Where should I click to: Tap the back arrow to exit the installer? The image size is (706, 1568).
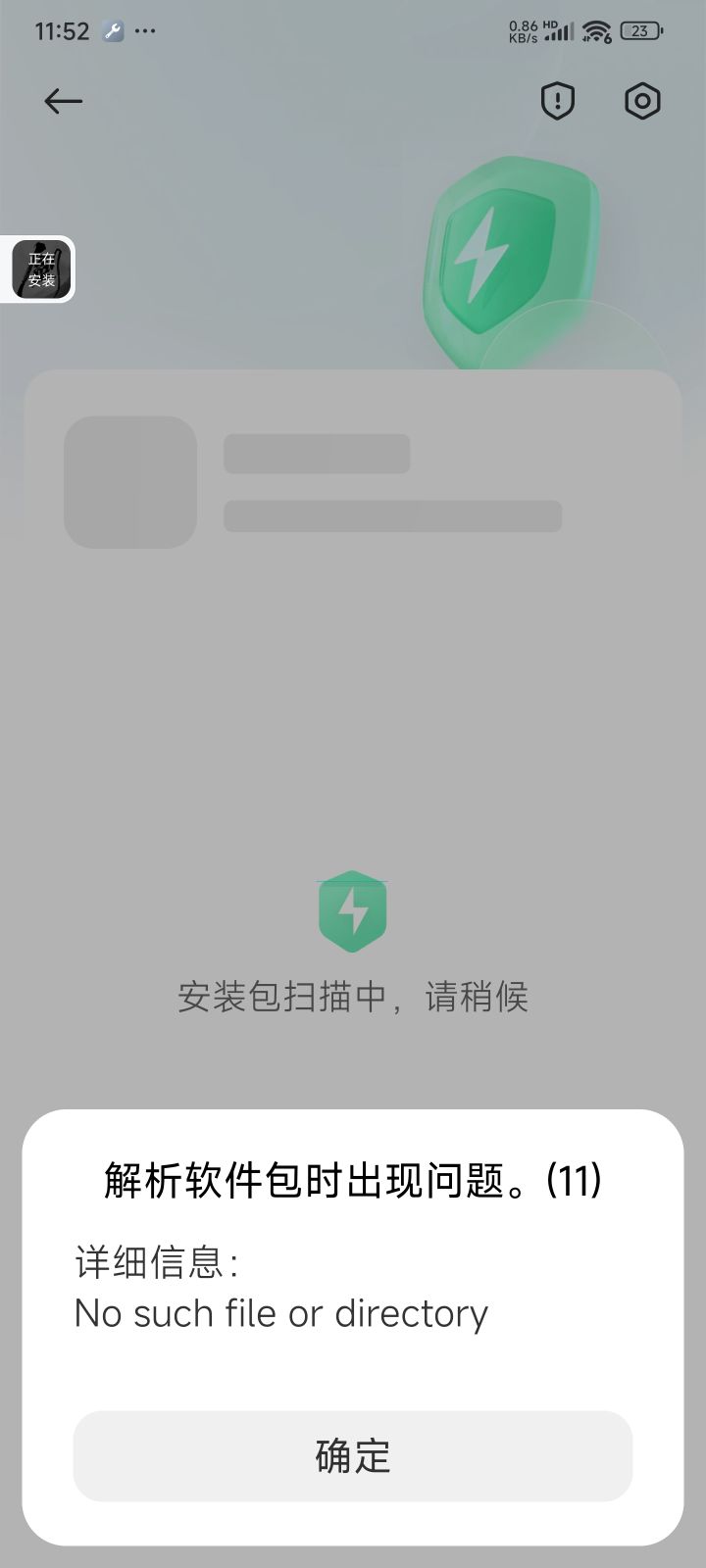(x=63, y=101)
